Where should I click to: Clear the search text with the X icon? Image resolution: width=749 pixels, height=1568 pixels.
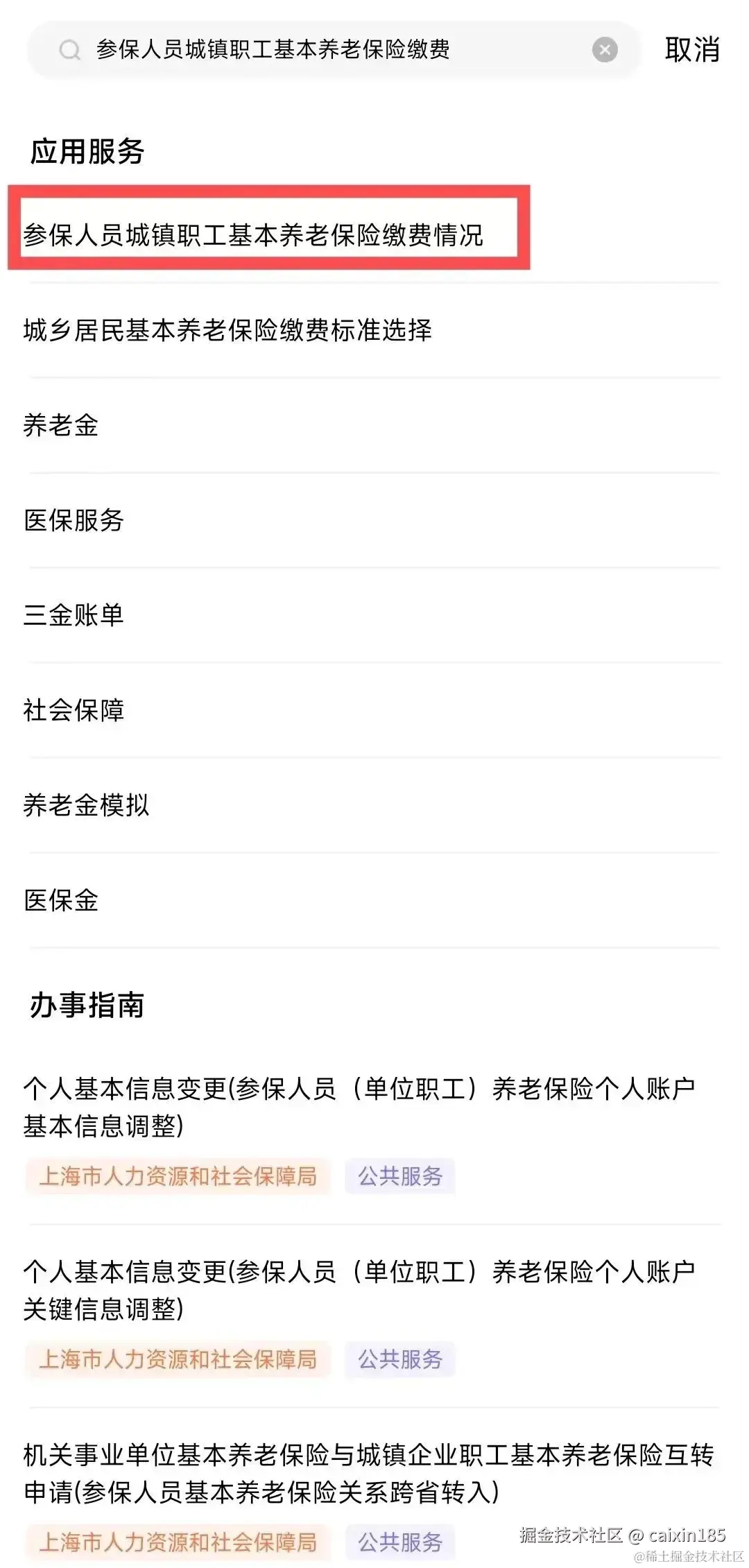tap(605, 50)
